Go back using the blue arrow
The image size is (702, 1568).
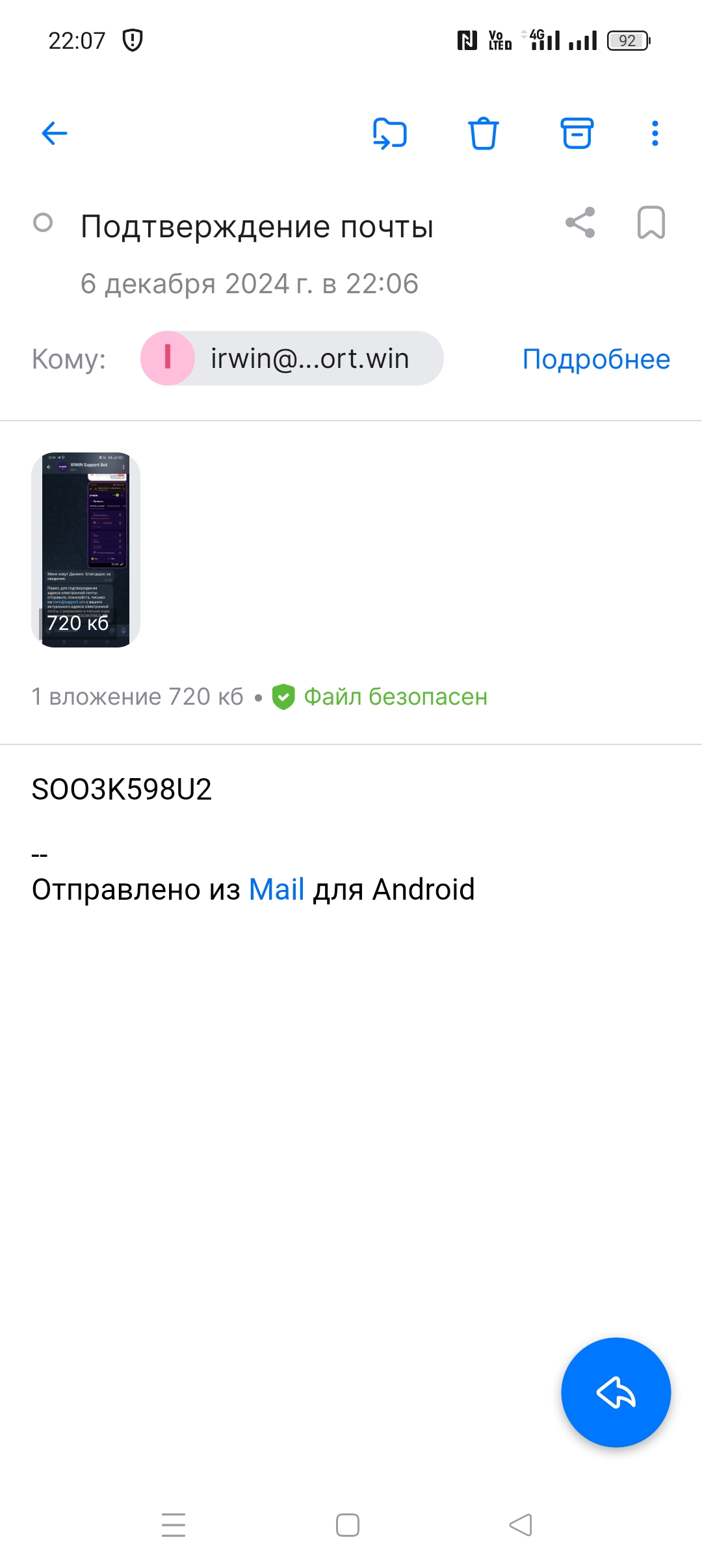[x=54, y=134]
